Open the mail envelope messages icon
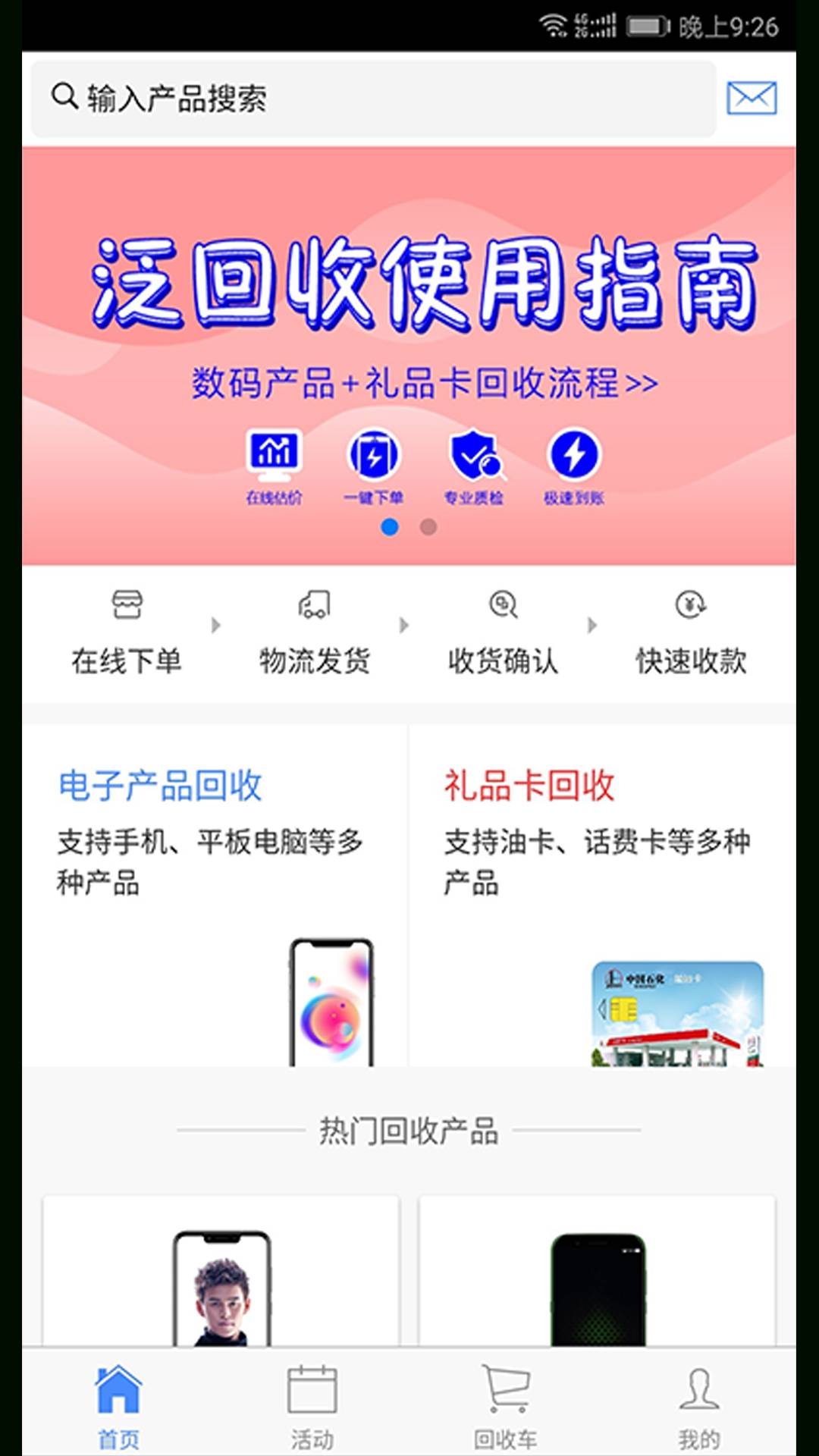This screenshot has height=1456, width=819. click(751, 98)
